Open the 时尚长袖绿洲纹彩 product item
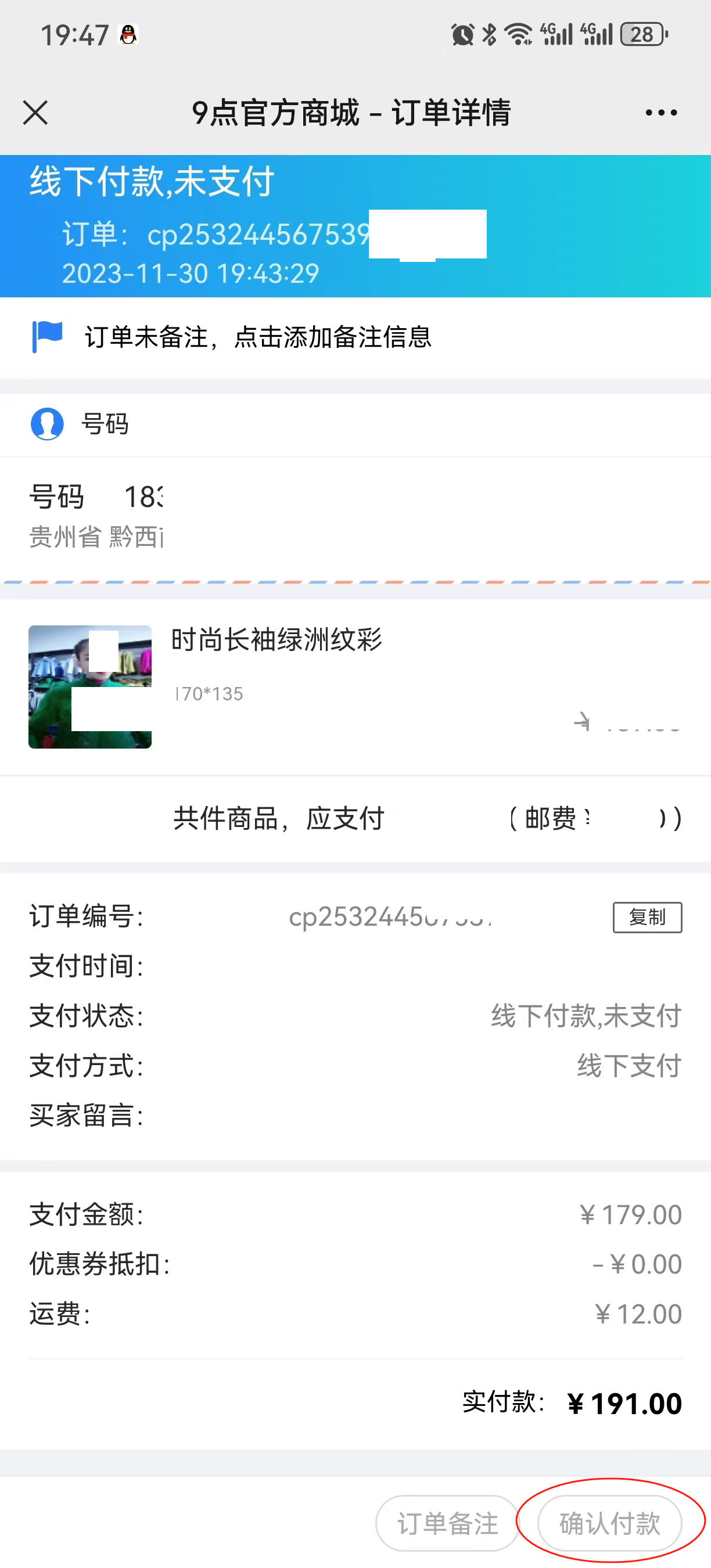This screenshot has height=1568, width=711. [277, 641]
